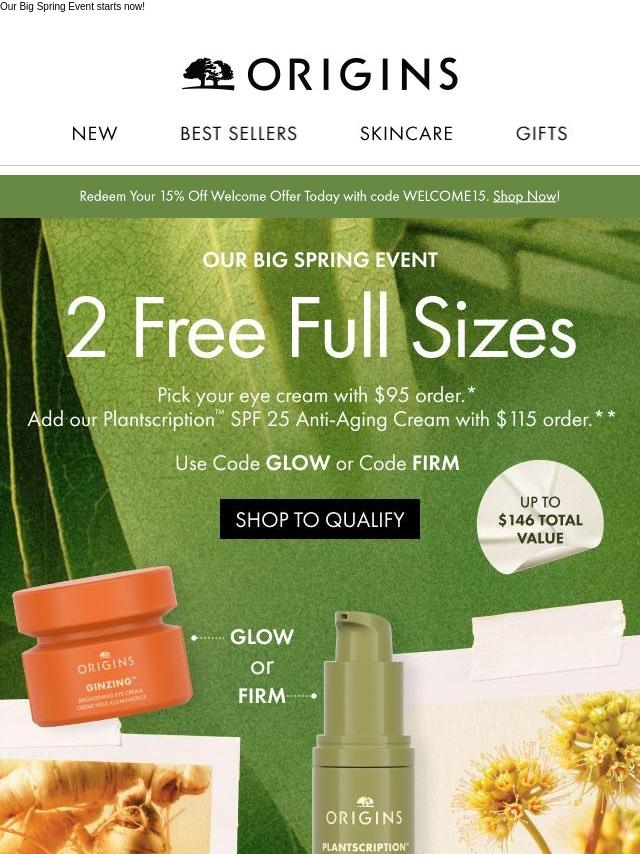This screenshot has width=640, height=854.
Task: Browse the GIFTS section
Action: pos(541,134)
